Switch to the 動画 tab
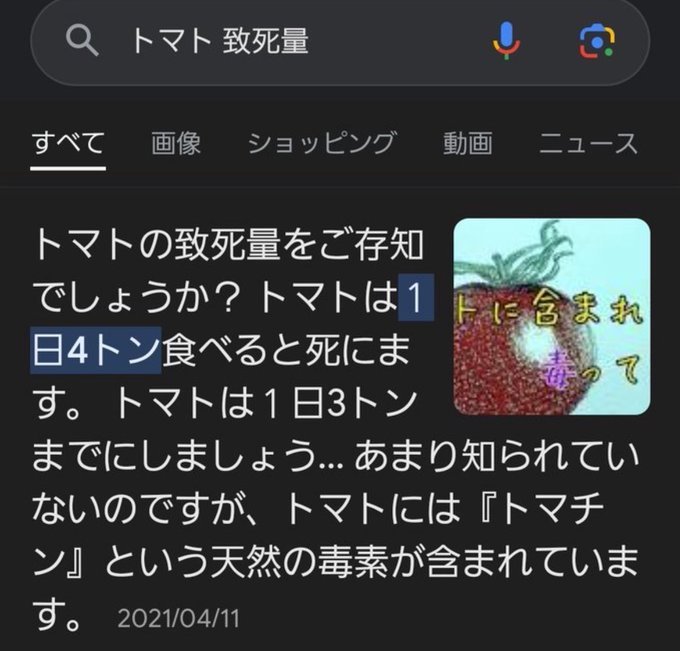 tap(467, 143)
